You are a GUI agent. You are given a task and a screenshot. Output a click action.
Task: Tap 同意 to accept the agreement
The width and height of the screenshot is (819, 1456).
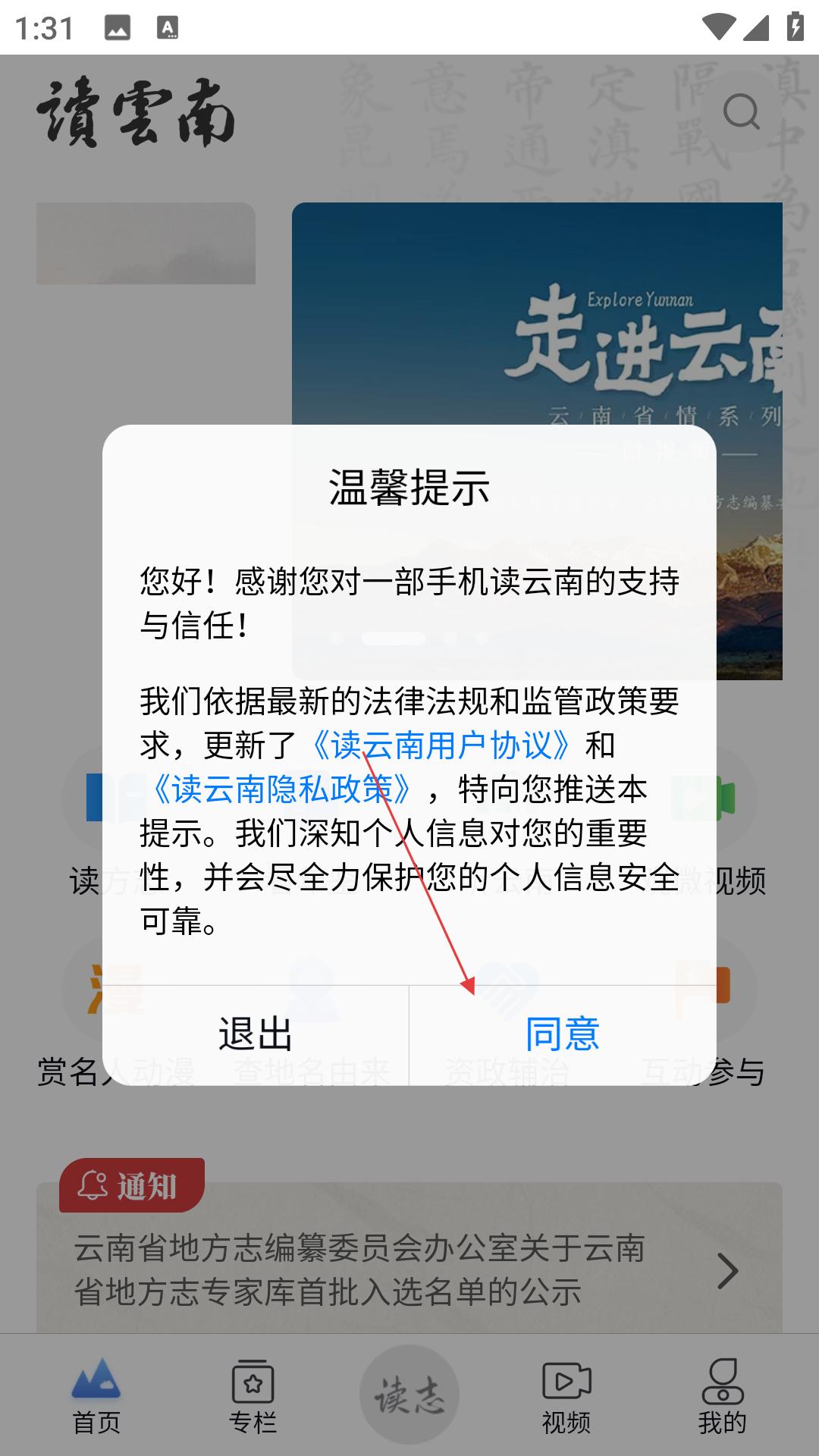(x=563, y=1035)
